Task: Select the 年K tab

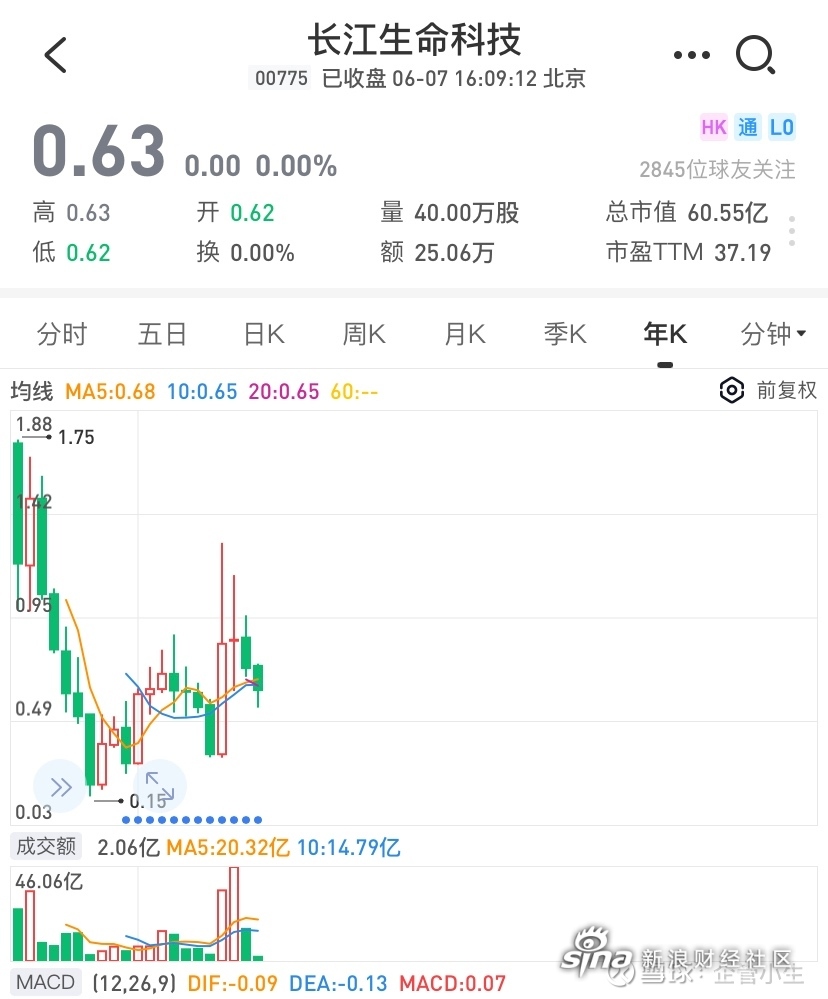Action: click(x=665, y=334)
